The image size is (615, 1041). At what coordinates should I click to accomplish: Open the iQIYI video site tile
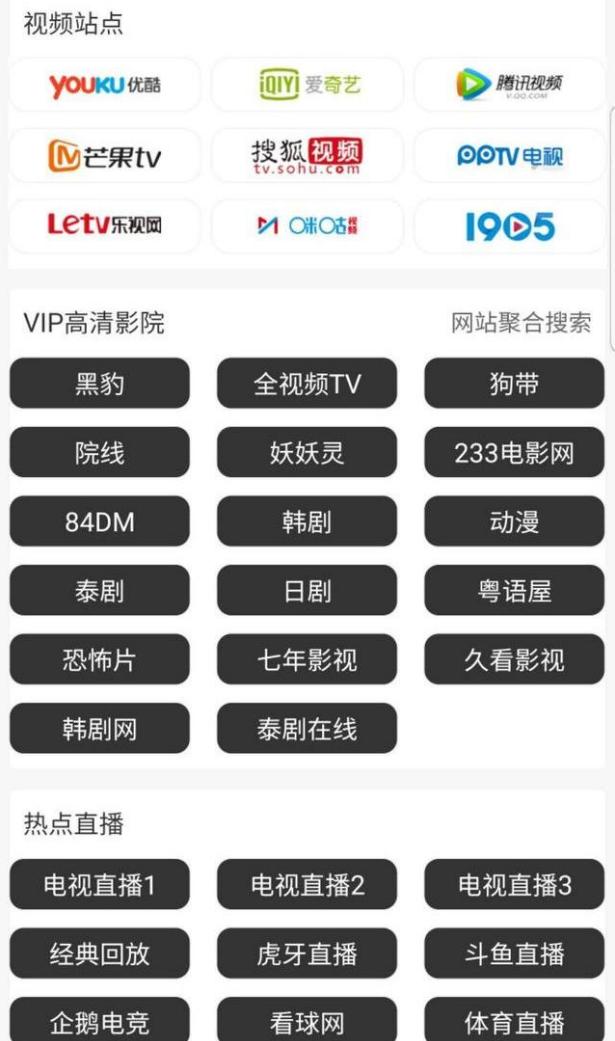(307, 85)
